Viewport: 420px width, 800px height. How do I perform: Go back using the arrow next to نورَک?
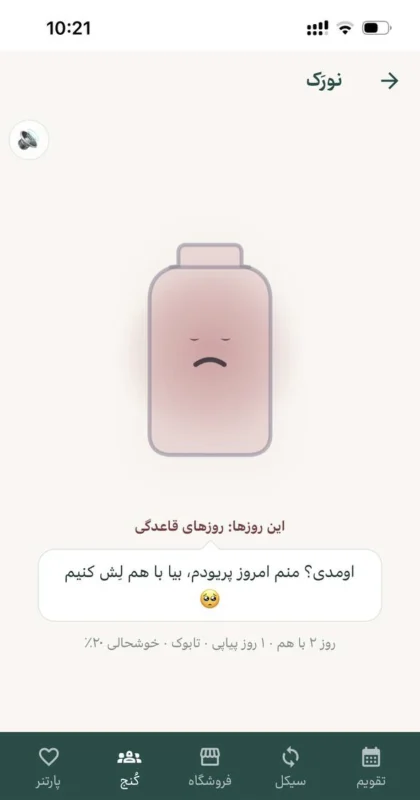point(389,81)
